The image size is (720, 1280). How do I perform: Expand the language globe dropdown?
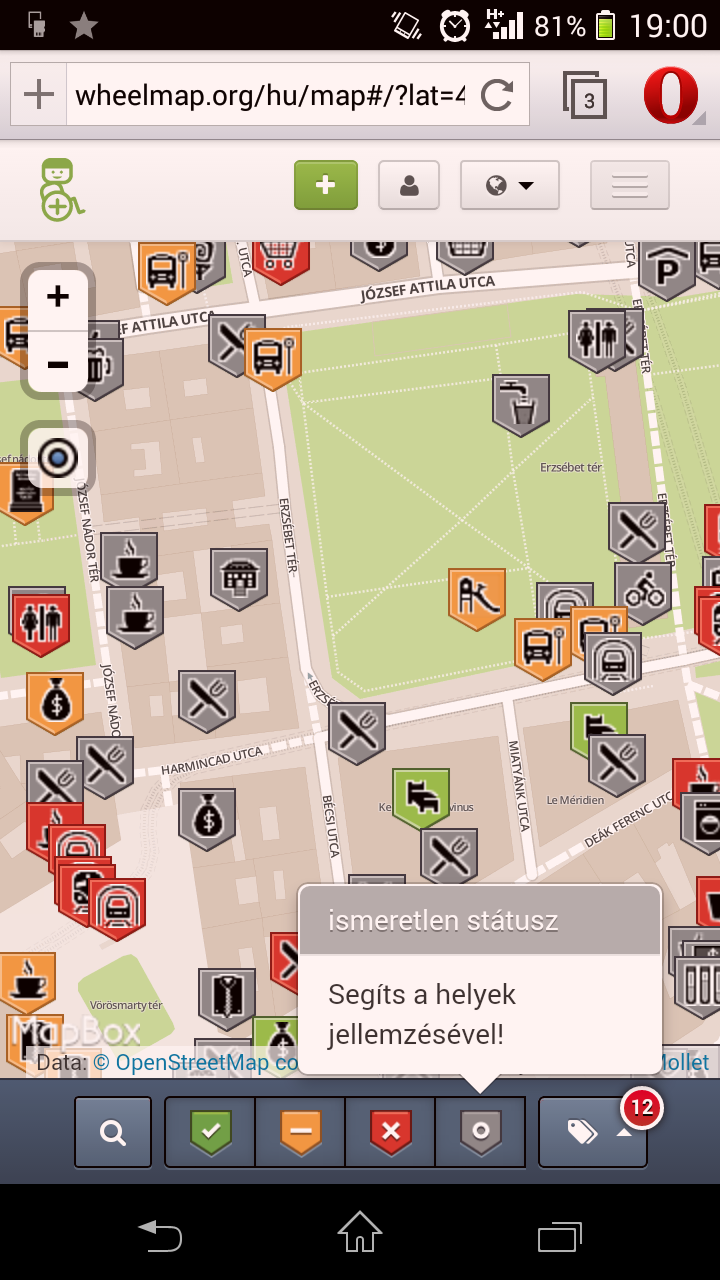click(x=509, y=185)
